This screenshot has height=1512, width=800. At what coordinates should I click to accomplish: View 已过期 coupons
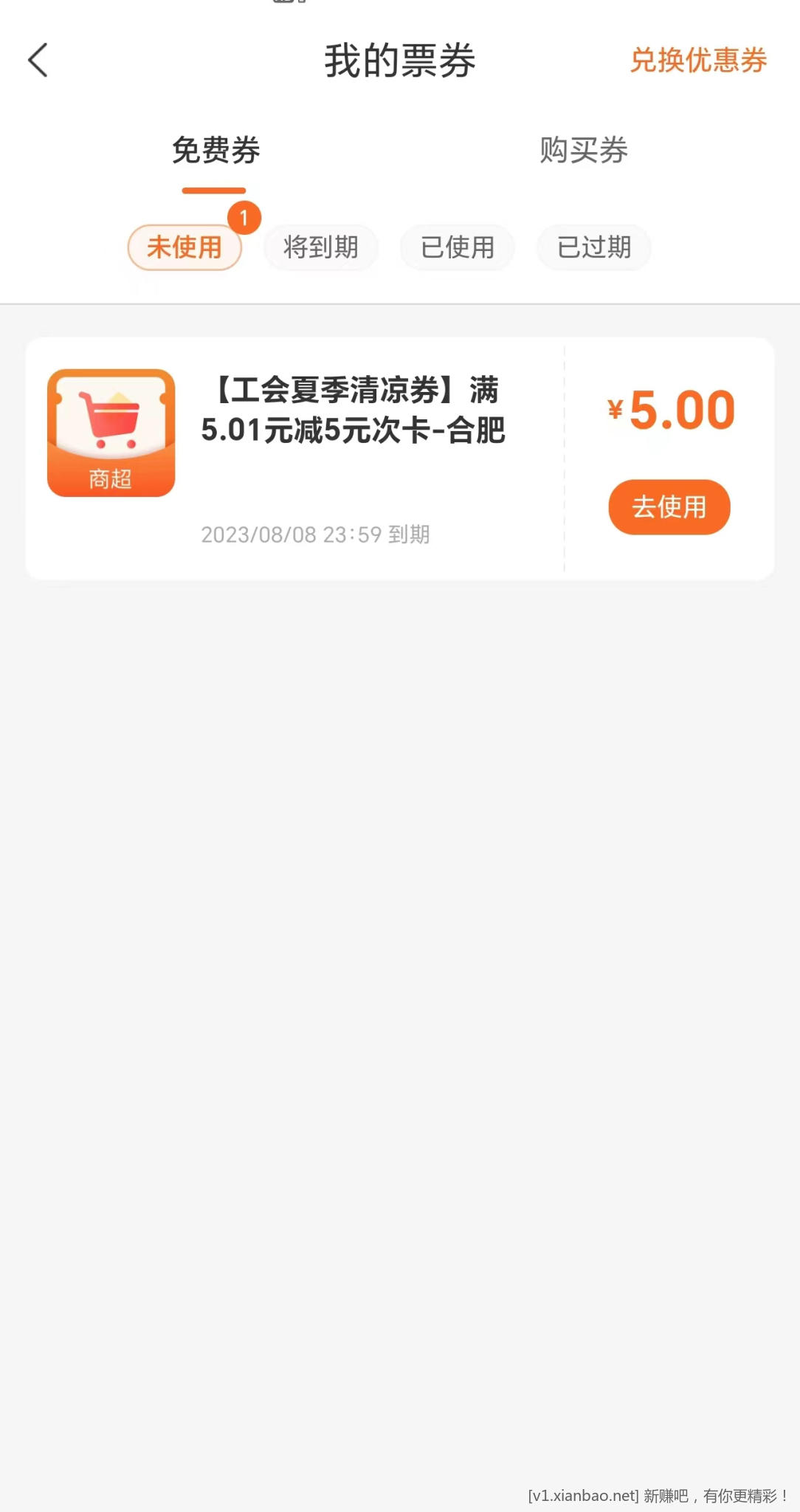(x=594, y=247)
